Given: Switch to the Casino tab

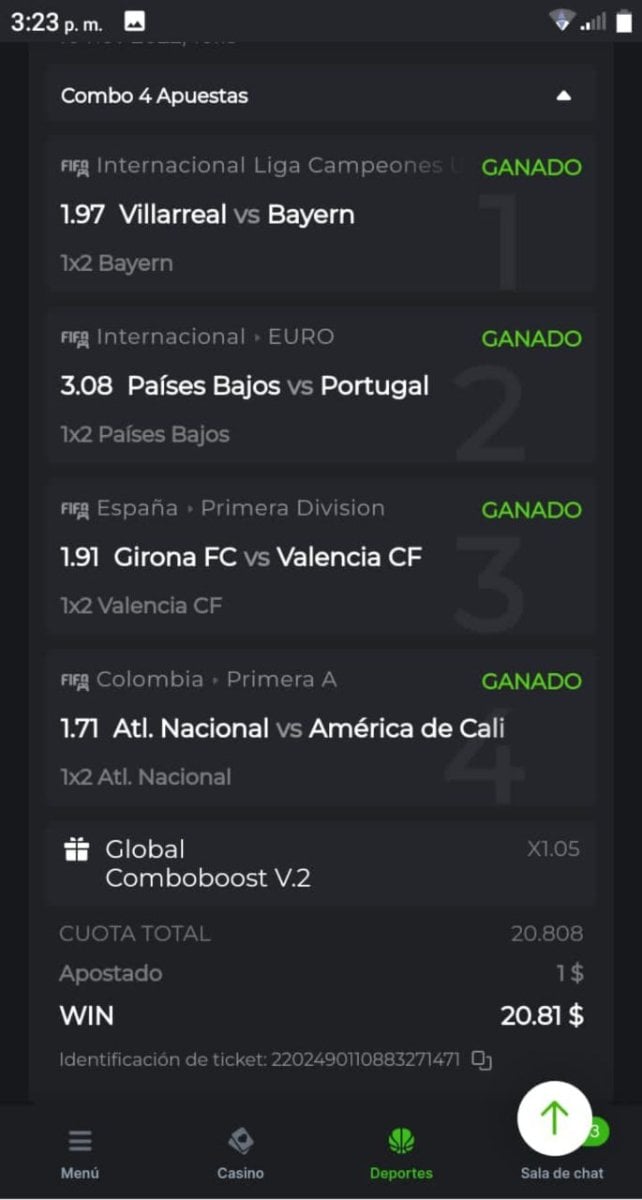Looking at the screenshot, I should 241,1153.
